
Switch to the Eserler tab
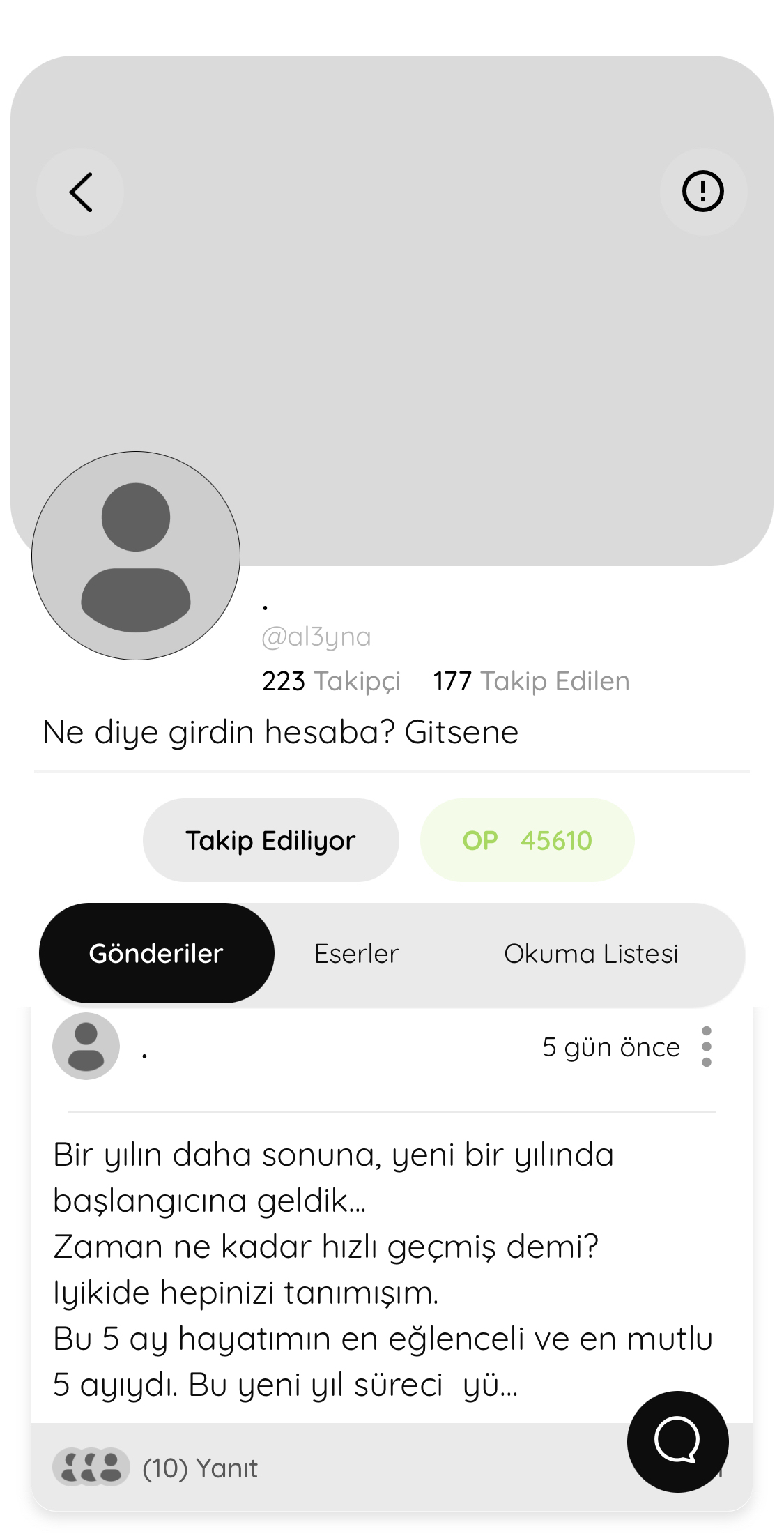click(356, 953)
